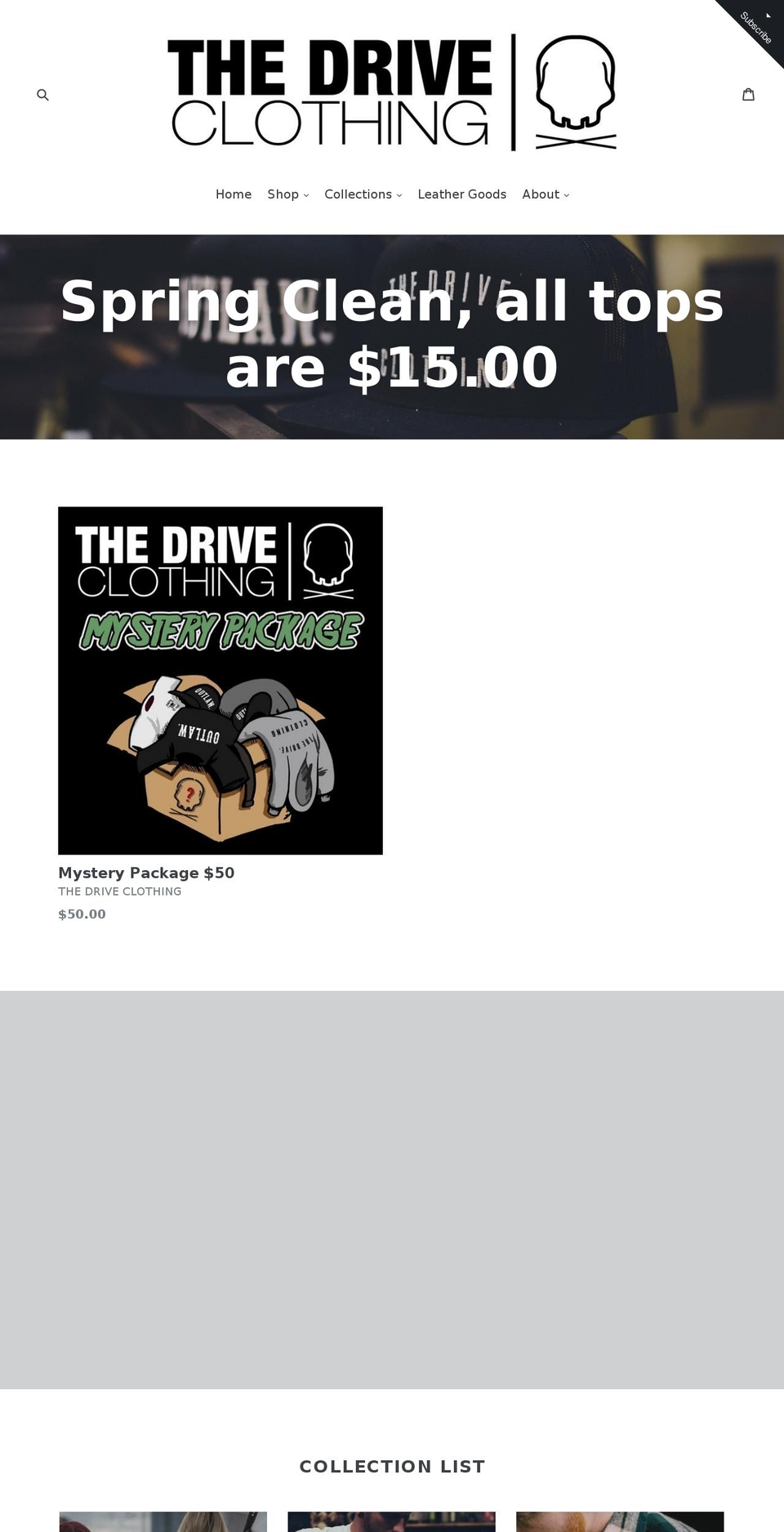Click the COLLECTION LIST heading

click(392, 1467)
